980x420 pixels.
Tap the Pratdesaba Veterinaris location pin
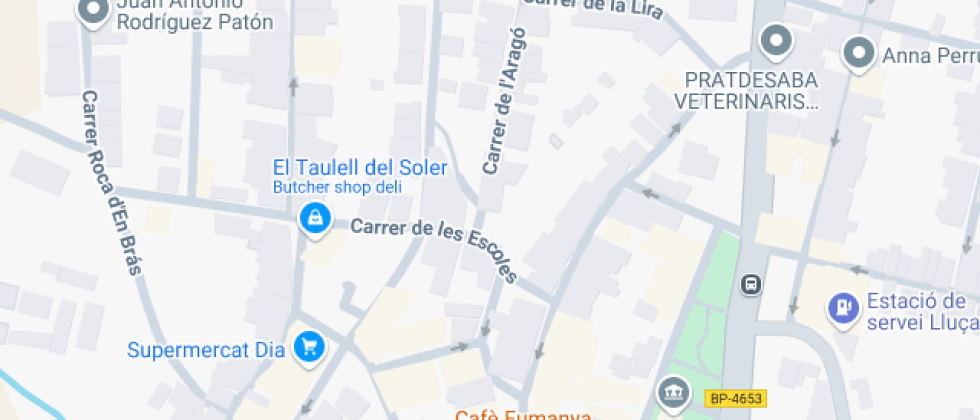[776, 42]
